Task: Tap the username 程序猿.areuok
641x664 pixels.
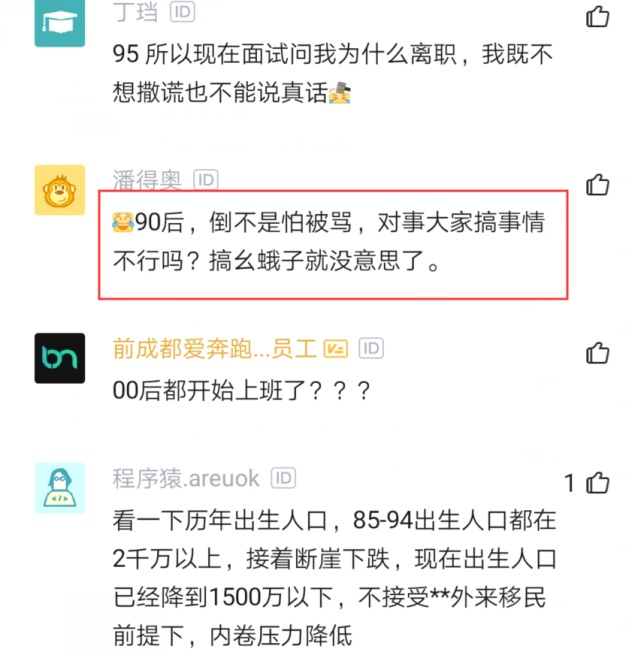Action: tap(186, 479)
